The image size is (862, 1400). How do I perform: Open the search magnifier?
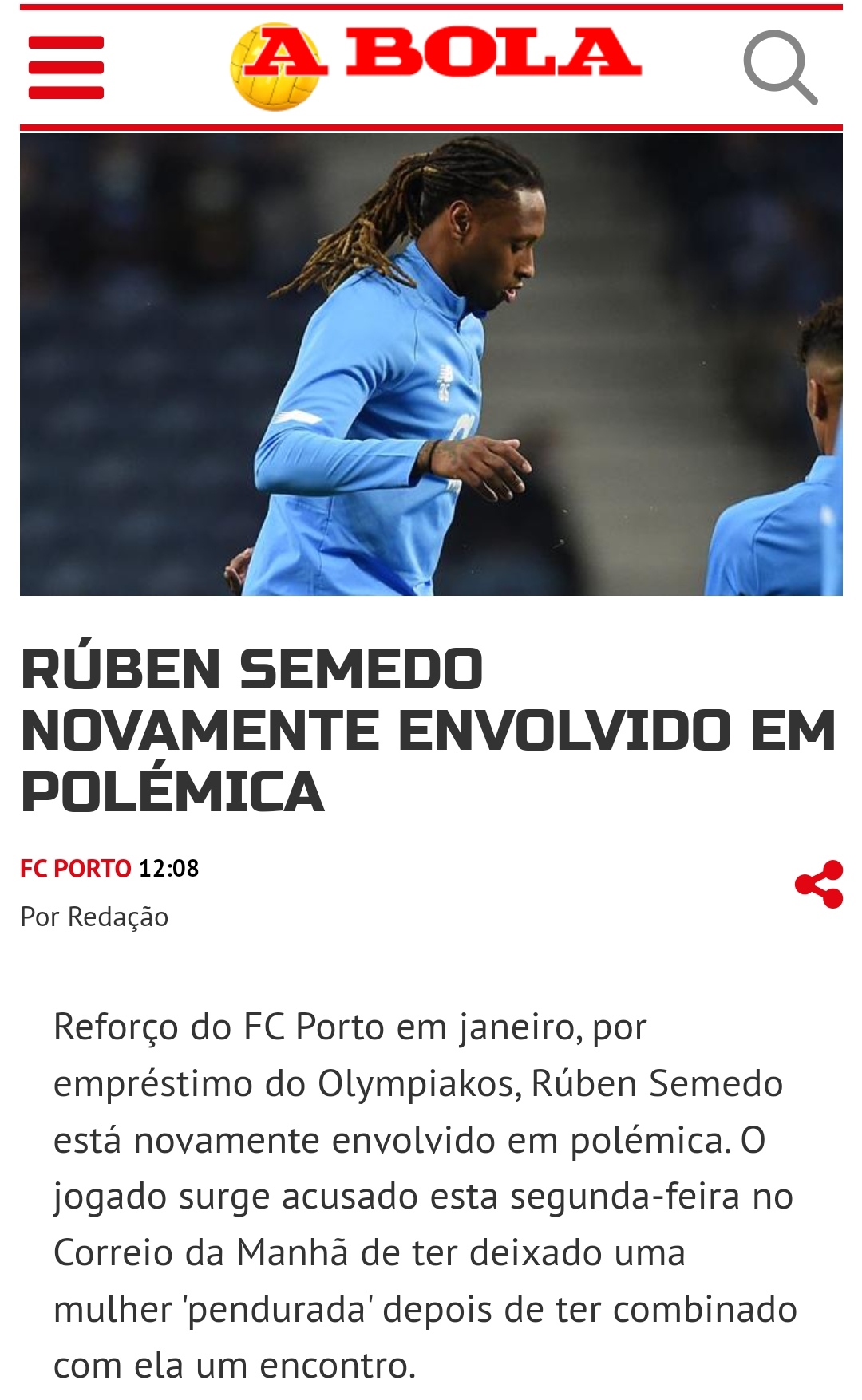coord(779,67)
